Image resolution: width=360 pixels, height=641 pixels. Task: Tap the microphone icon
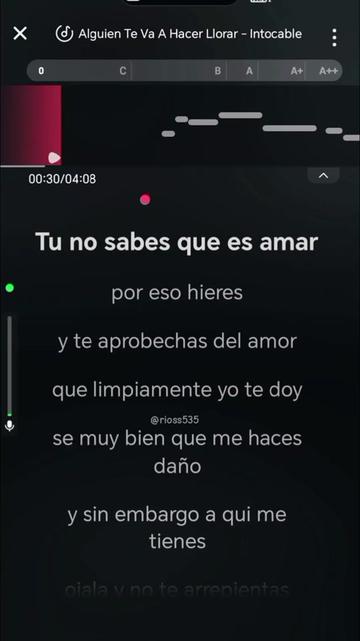[x=9, y=426]
